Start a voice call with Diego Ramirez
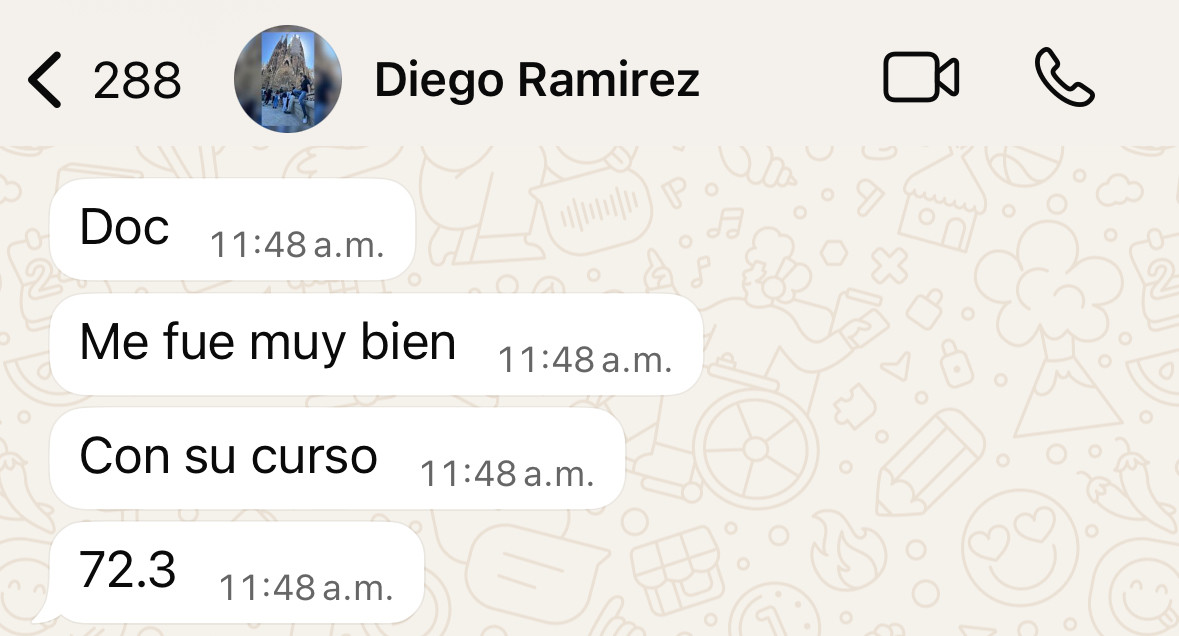 [1064, 78]
